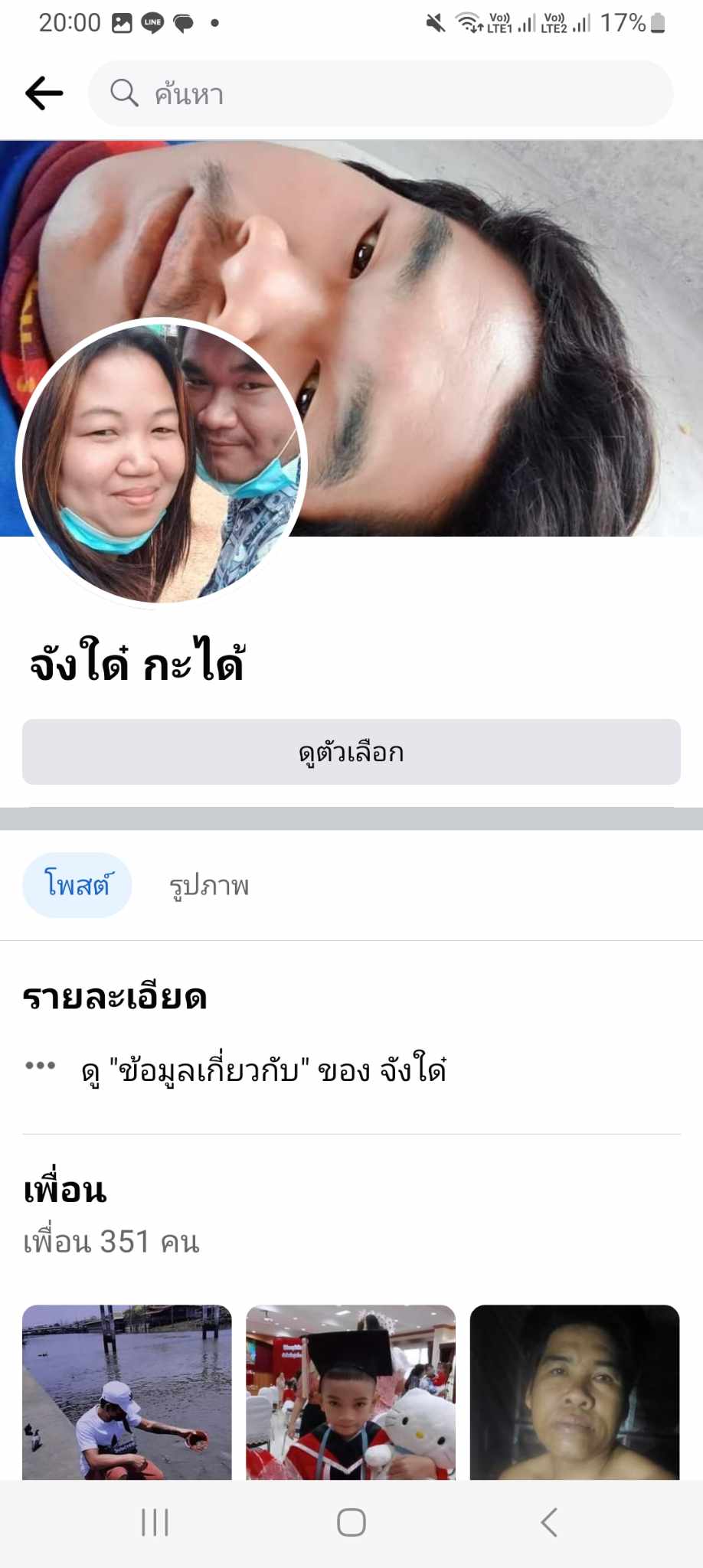This screenshot has height=1568, width=703.
Task: Tap the back arrow at top
Action: pos(44,93)
